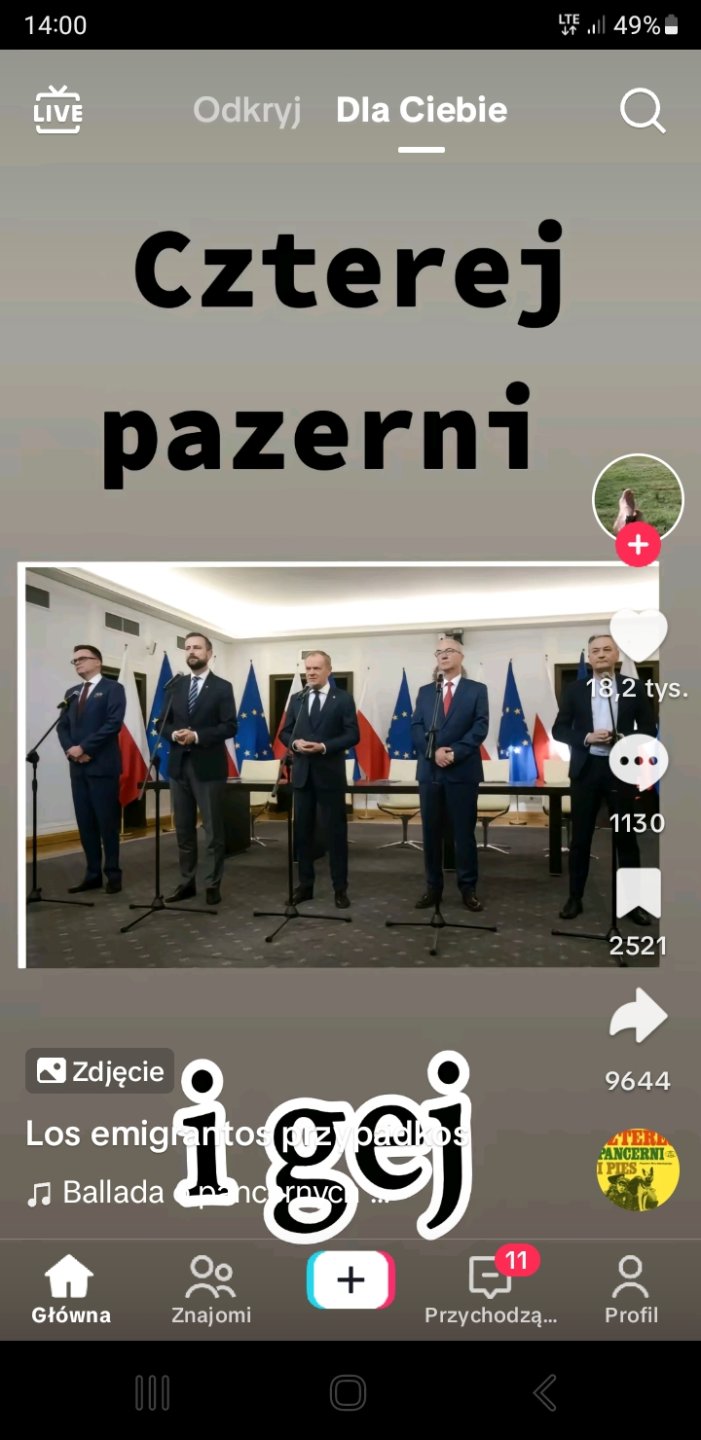The width and height of the screenshot is (701, 1440).
Task: Switch to the Odkryj tab
Action: [247, 110]
